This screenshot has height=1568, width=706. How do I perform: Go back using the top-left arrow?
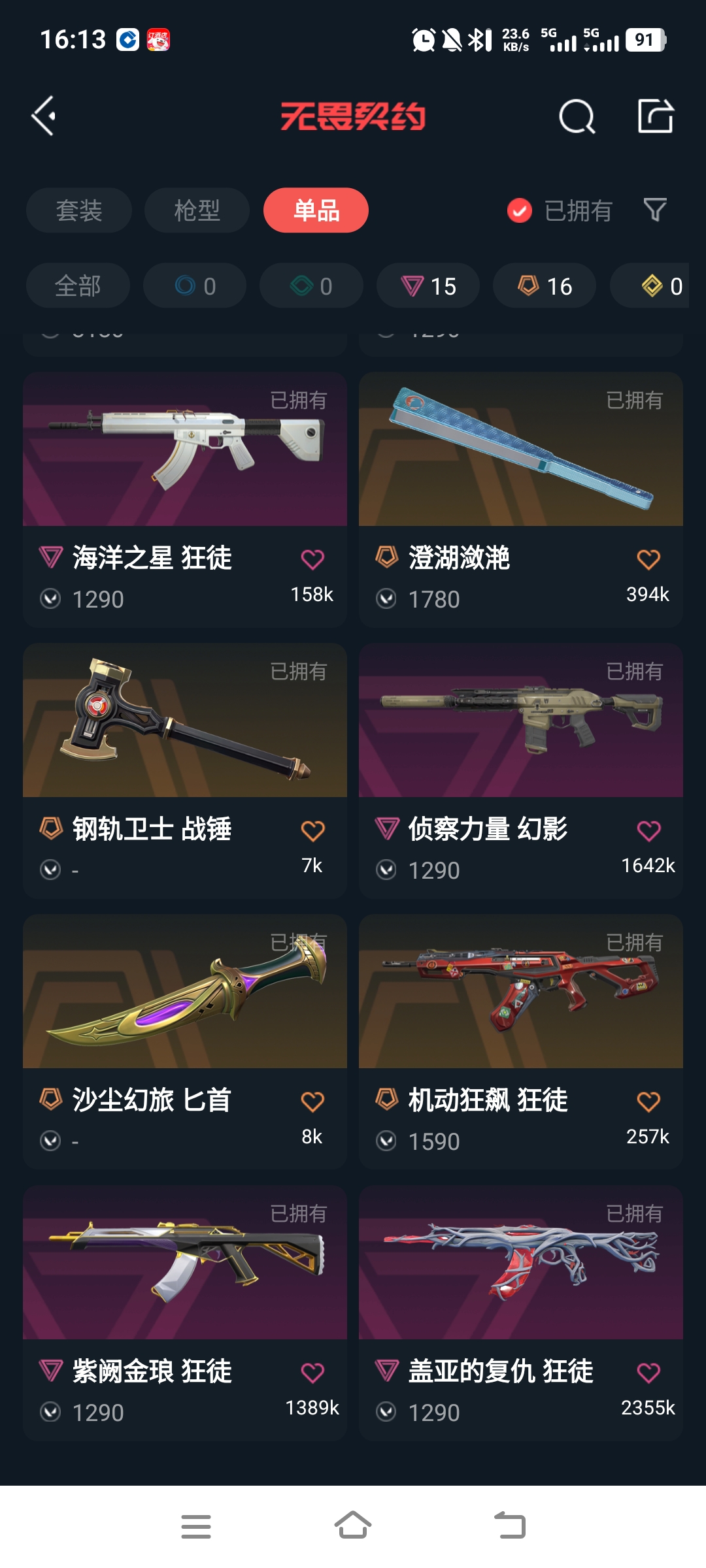(44, 116)
